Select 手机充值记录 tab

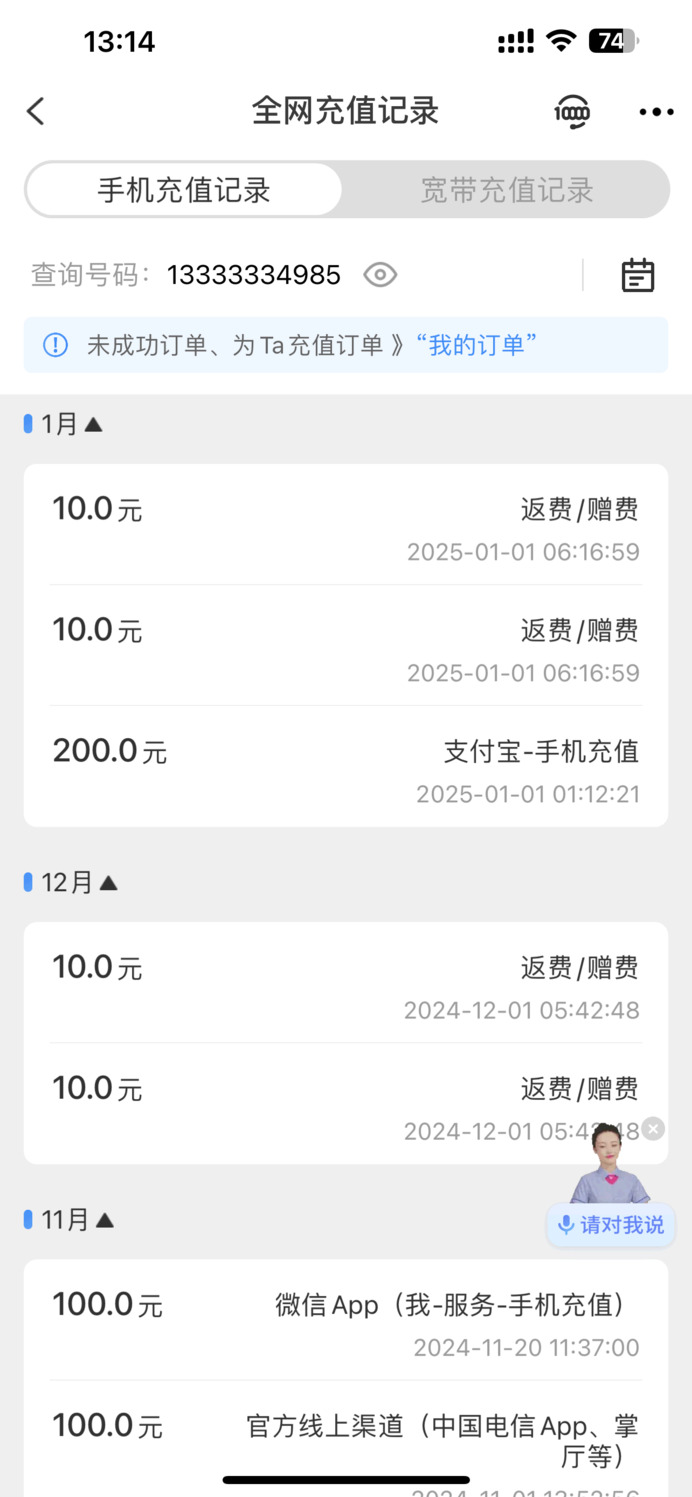[184, 190]
